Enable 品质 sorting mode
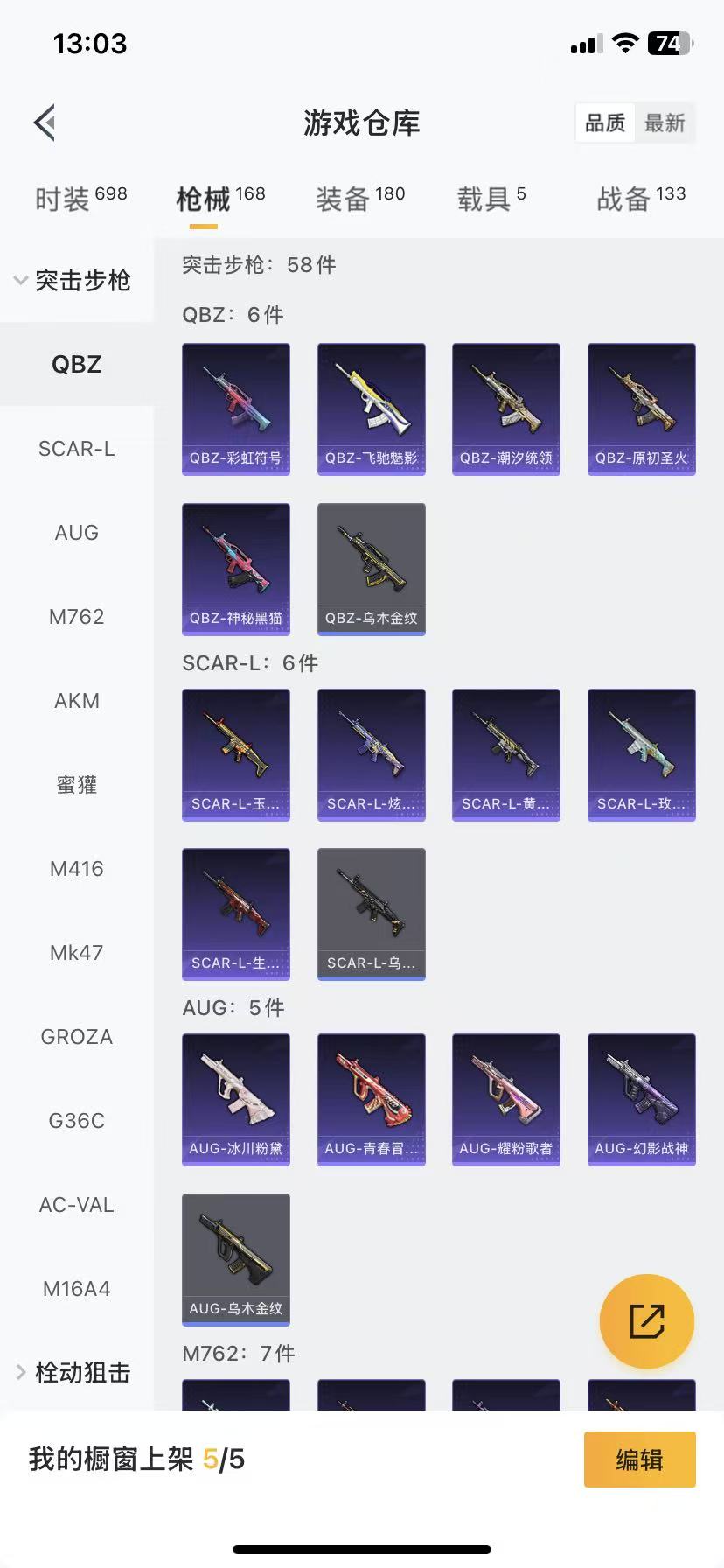 [x=604, y=122]
